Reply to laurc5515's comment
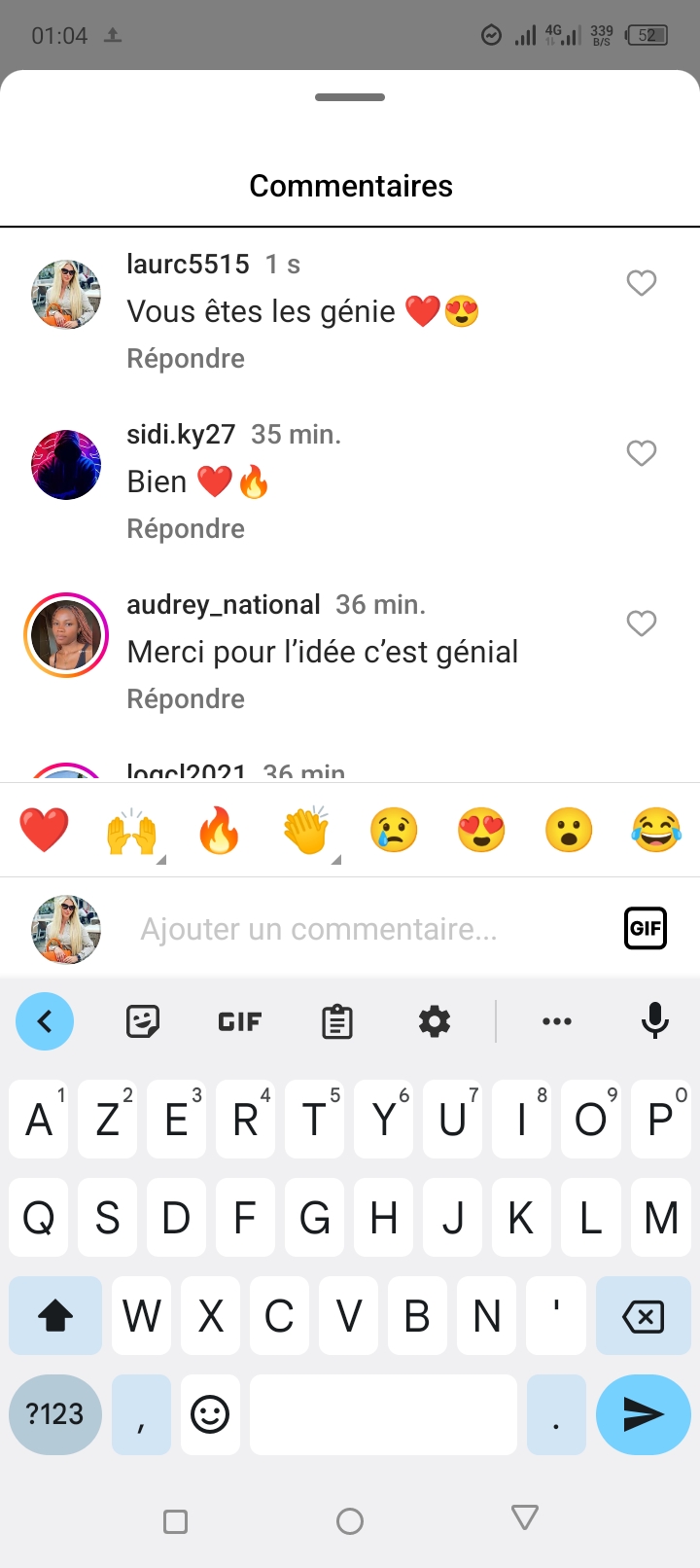Viewport: 700px width, 1568px height. (x=186, y=359)
